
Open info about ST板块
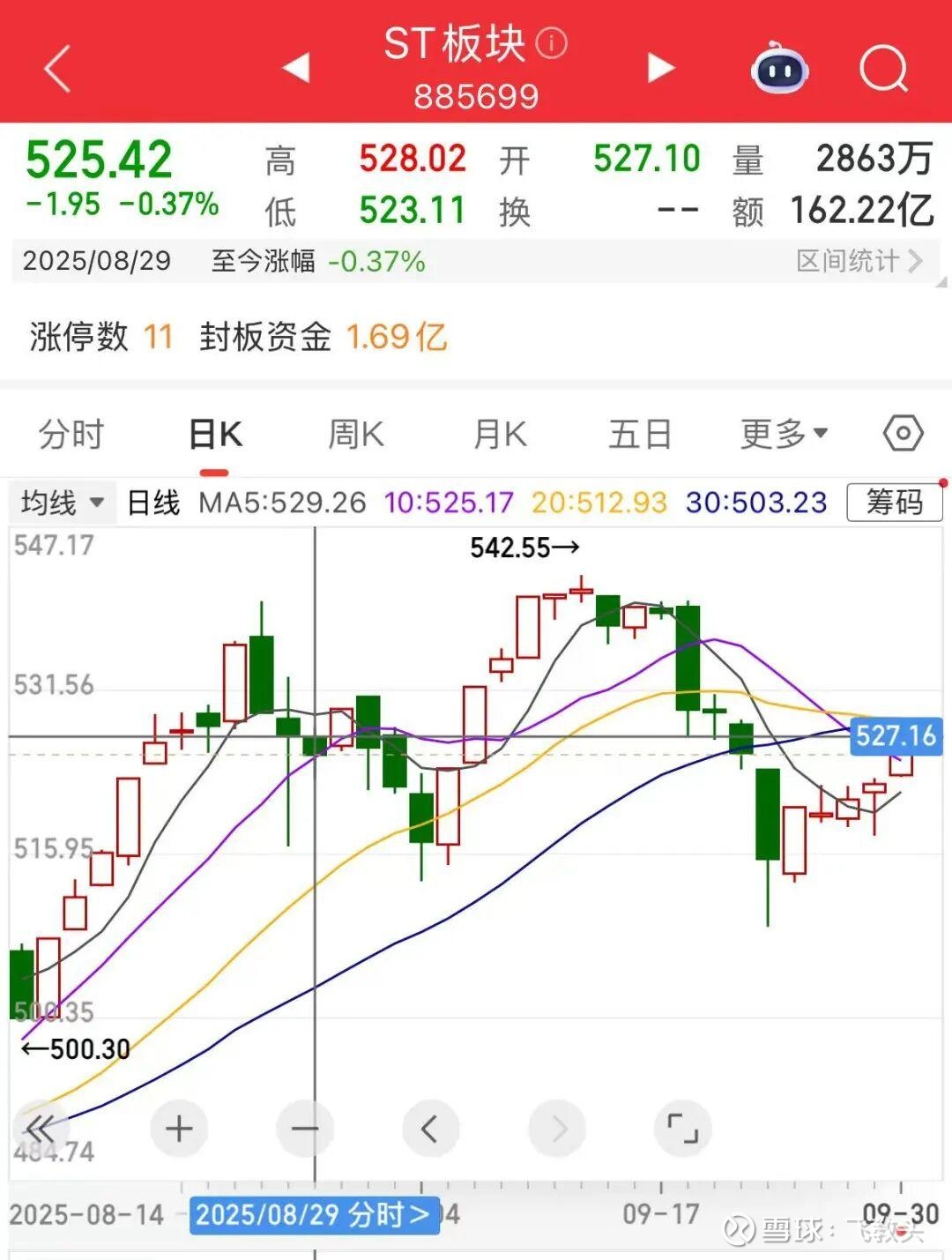(x=553, y=43)
